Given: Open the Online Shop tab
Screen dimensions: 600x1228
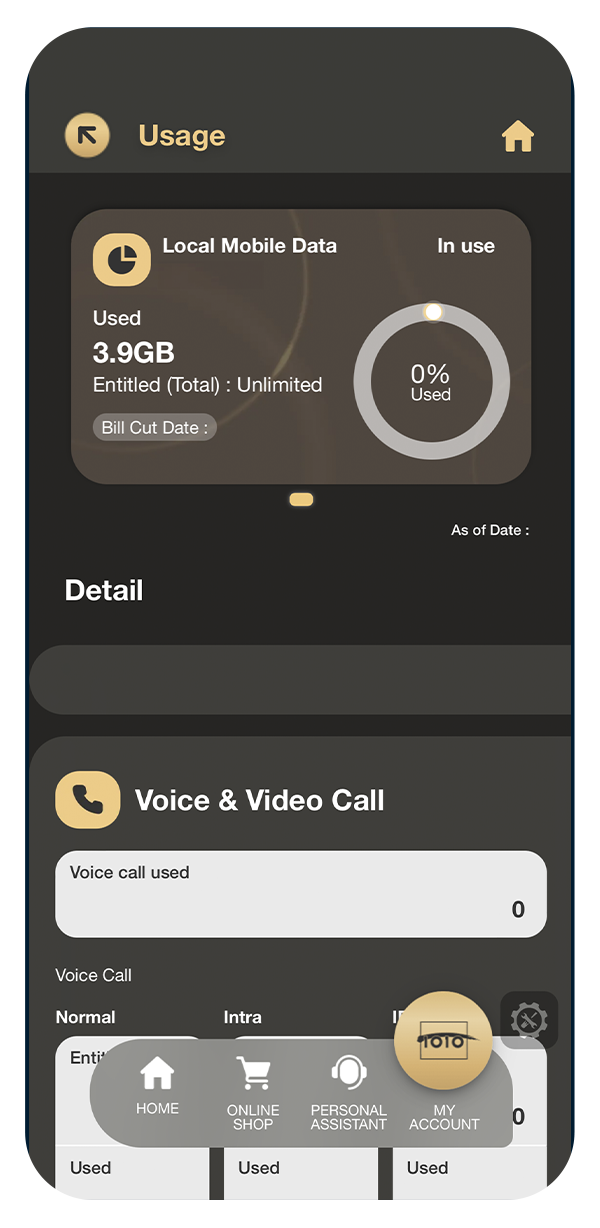Looking at the screenshot, I should pyautogui.click(x=253, y=1093).
